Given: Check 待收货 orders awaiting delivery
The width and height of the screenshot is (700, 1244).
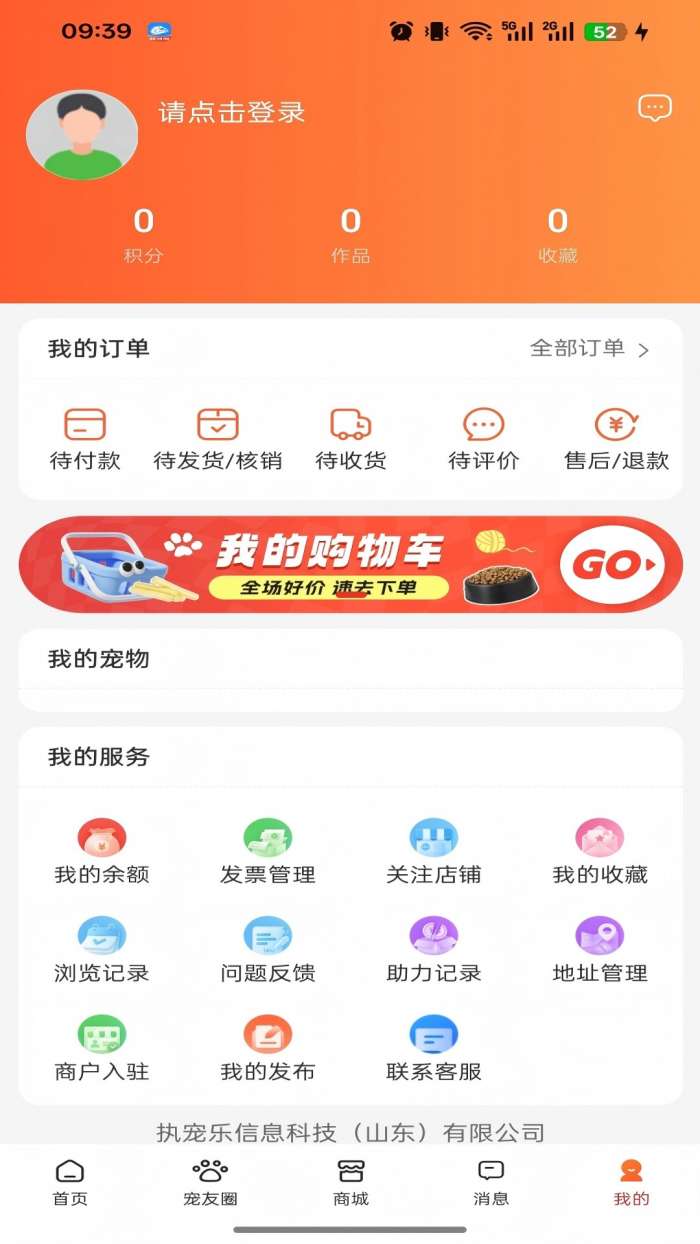Looking at the screenshot, I should [350, 439].
